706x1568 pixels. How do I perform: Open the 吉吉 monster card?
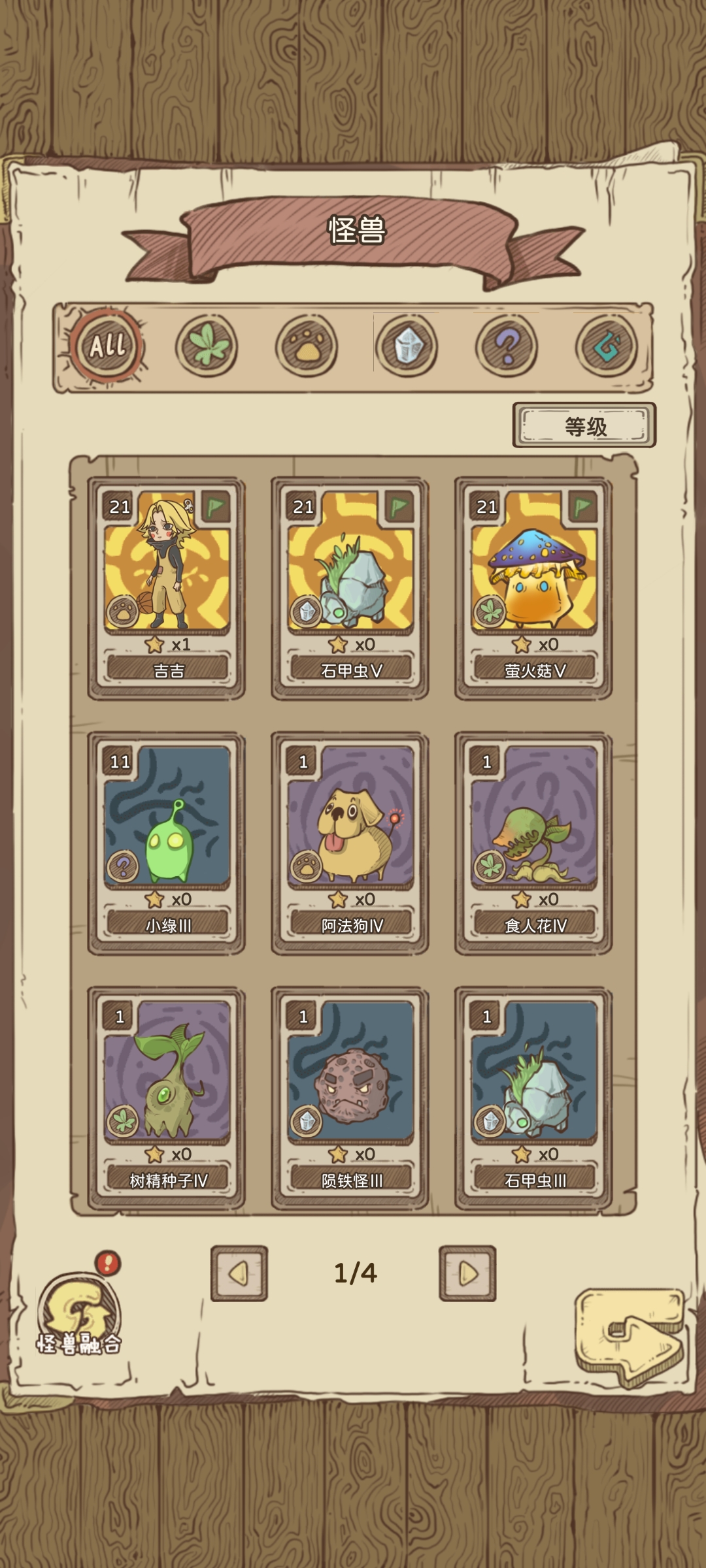[x=167, y=587]
